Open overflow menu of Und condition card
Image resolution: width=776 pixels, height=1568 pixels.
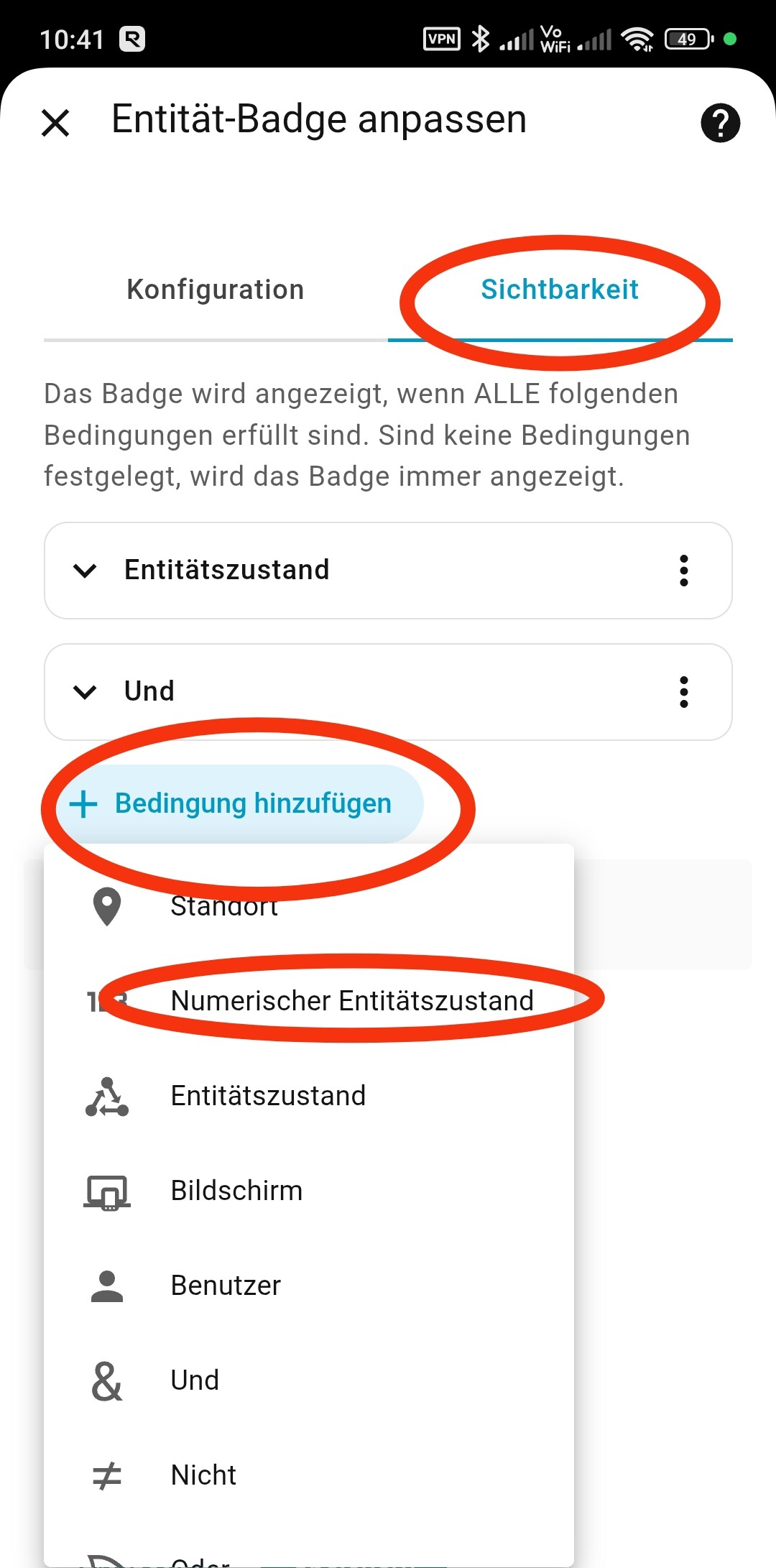coord(683,692)
